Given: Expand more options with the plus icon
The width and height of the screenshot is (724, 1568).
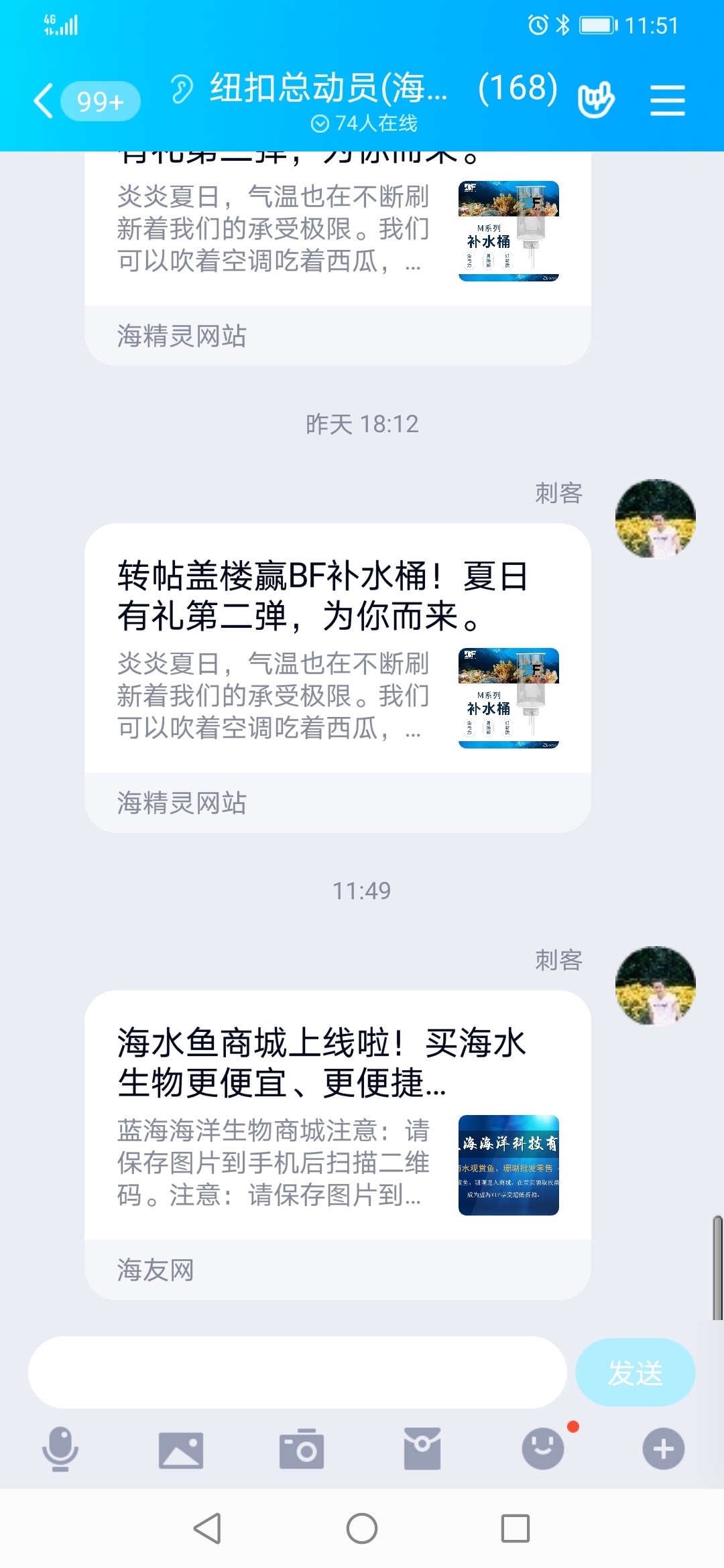Looking at the screenshot, I should click(663, 1449).
